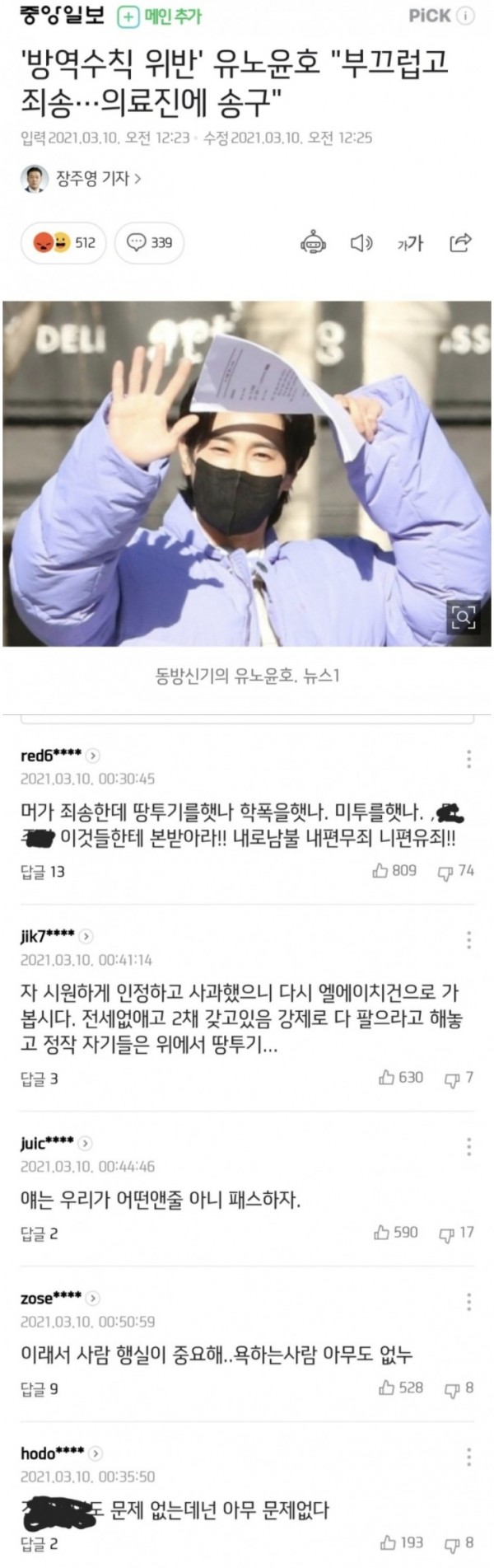494x1568 pixels.
Task: Like jik7**** comment with 630 likes
Action: click(x=400, y=1077)
